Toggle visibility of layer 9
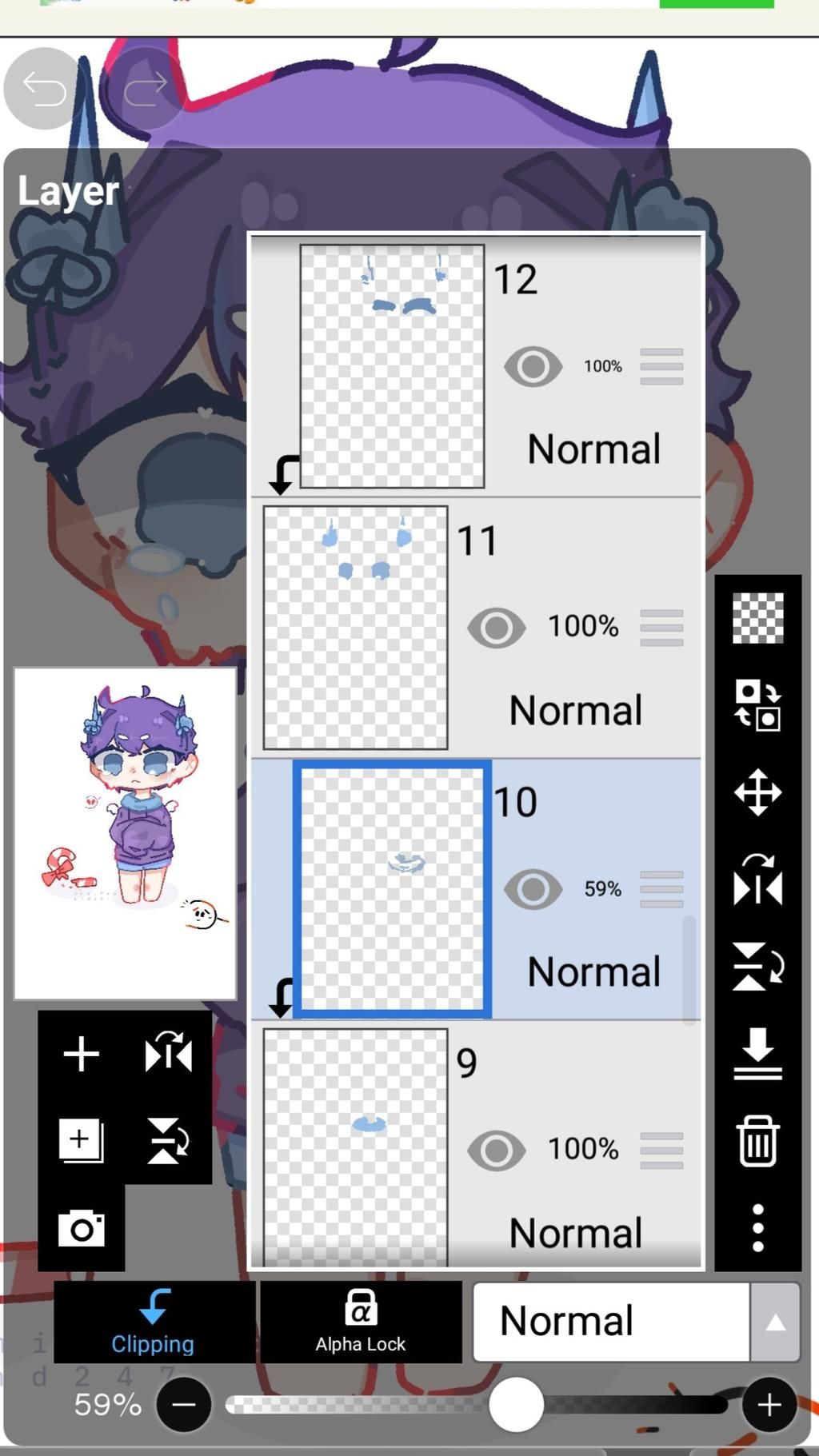The height and width of the screenshot is (1456, 819). click(x=497, y=1150)
